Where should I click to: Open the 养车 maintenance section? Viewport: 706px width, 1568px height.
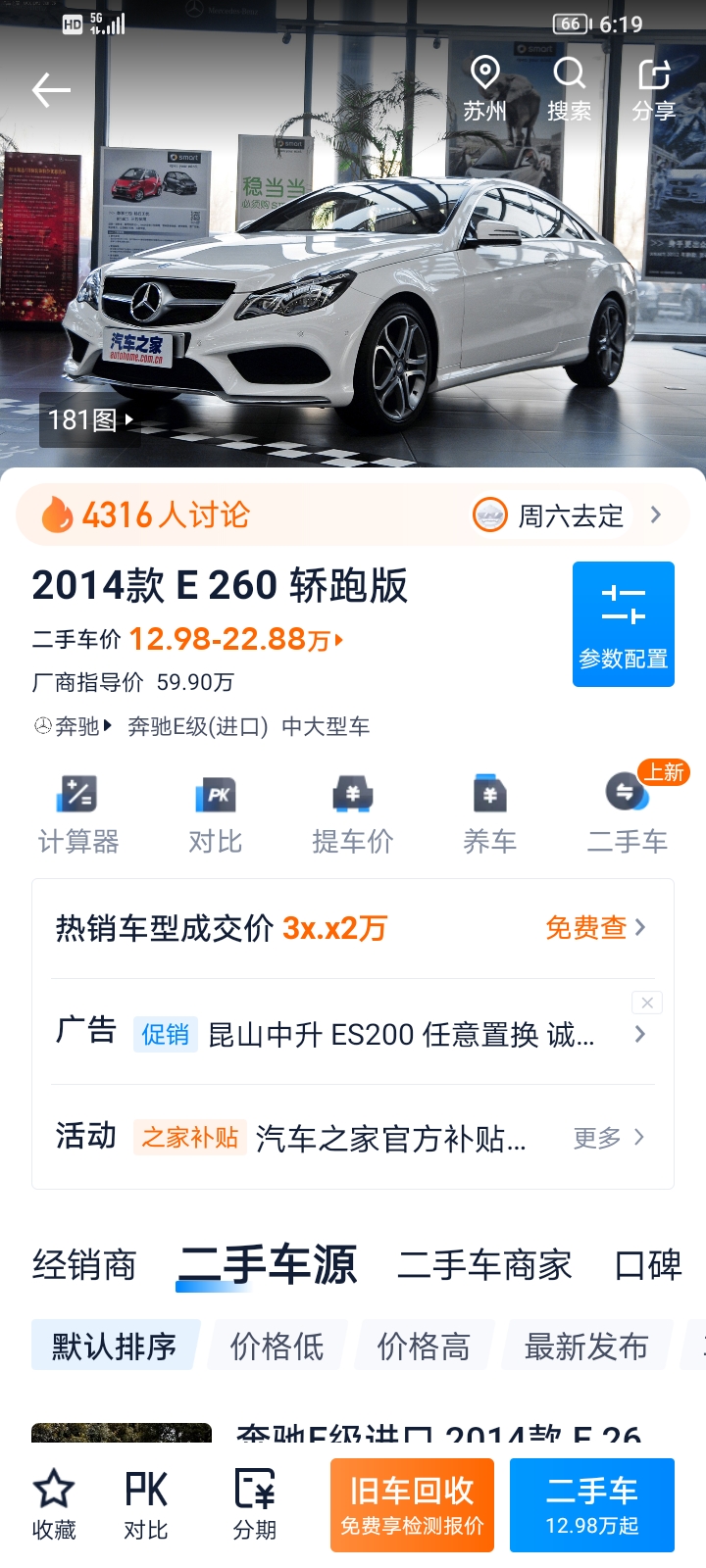[x=489, y=814]
